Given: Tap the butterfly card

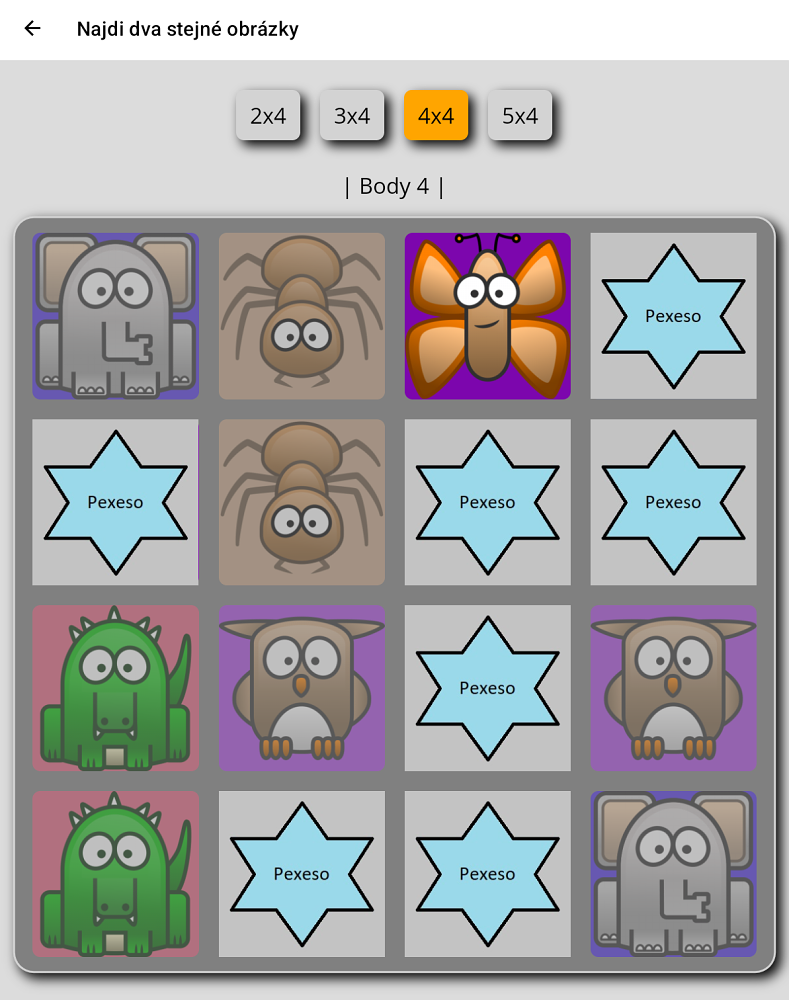Looking at the screenshot, I should 487,316.
